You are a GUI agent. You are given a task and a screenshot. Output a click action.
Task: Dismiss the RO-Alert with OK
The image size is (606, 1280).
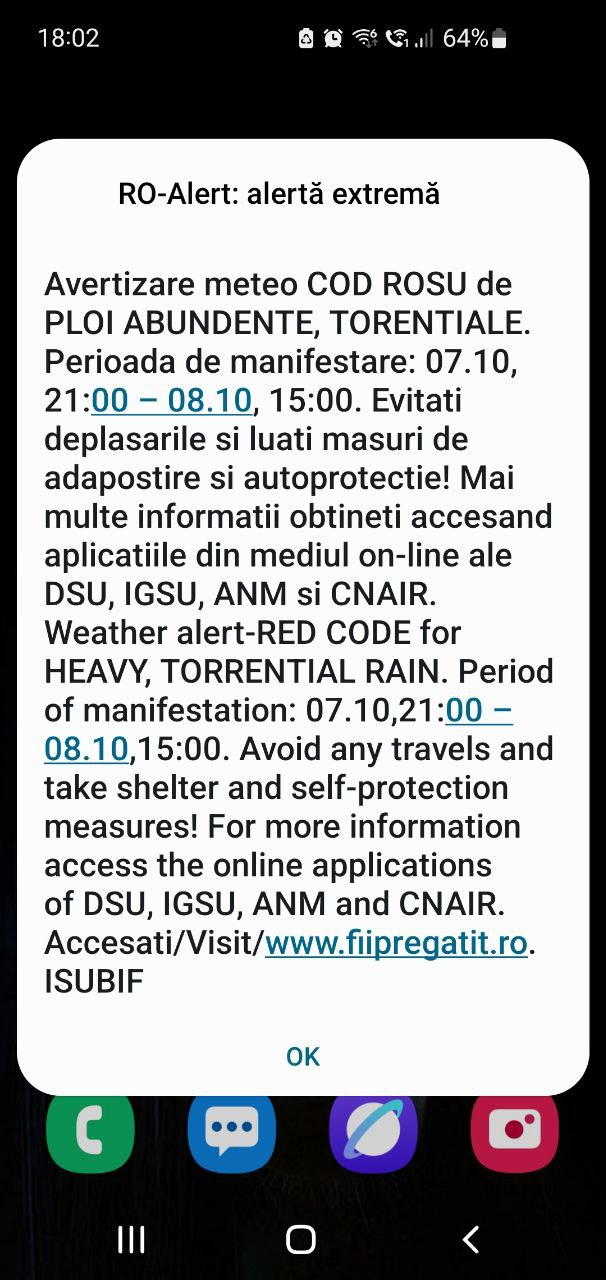[302, 1056]
